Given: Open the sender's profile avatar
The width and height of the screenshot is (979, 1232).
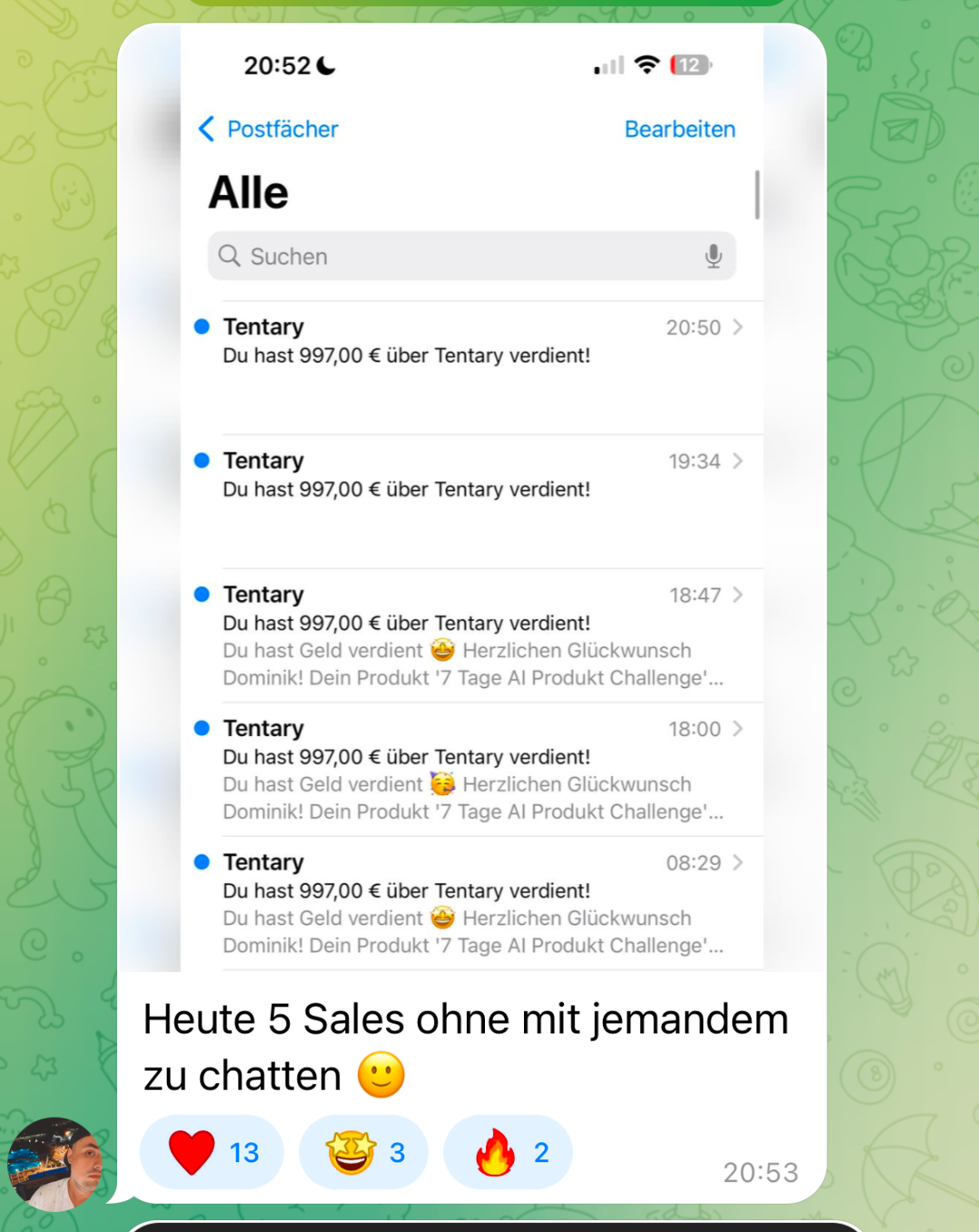Looking at the screenshot, I should tap(54, 1164).
